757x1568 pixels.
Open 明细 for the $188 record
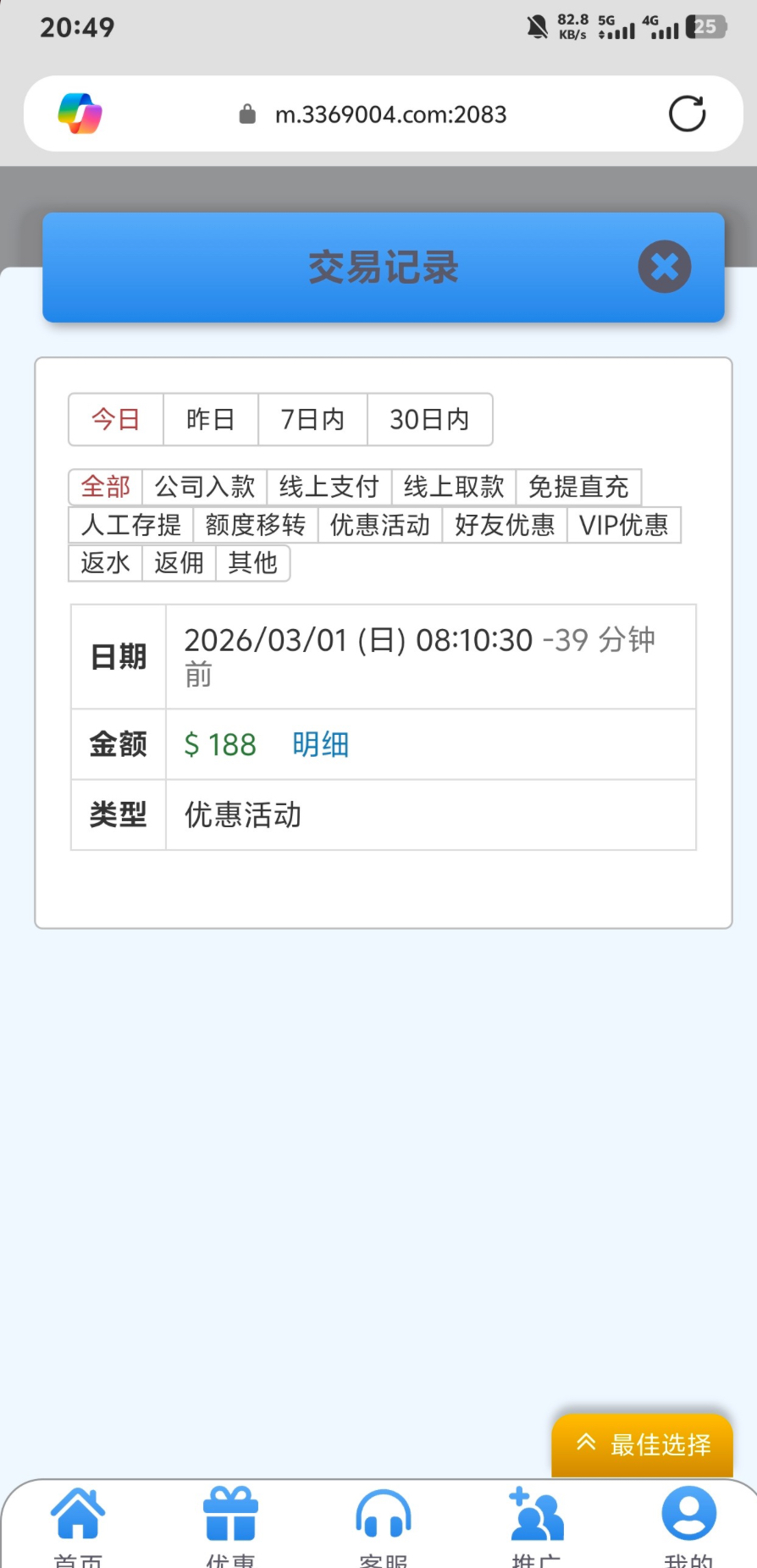point(320,745)
